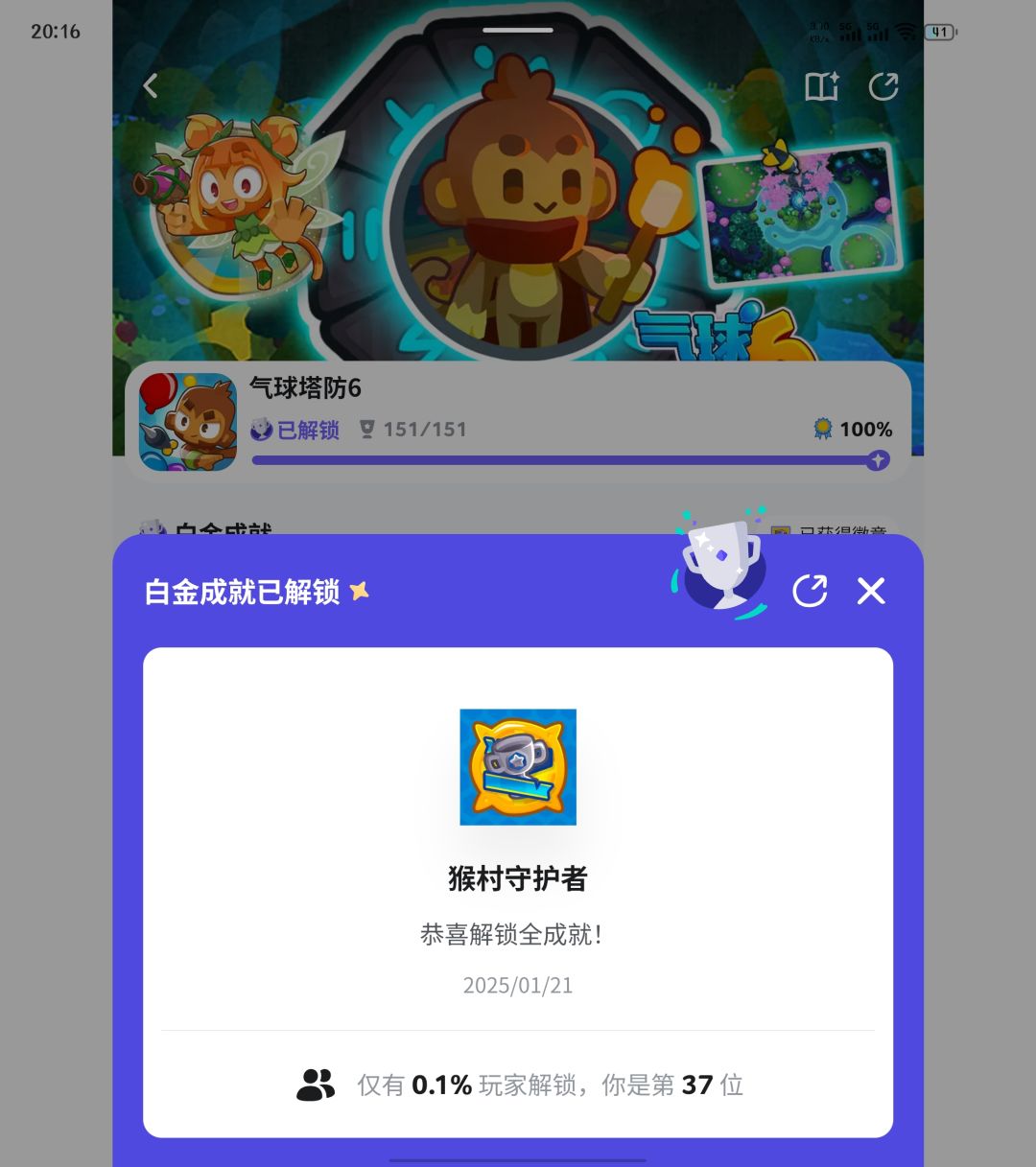This screenshot has width=1036, height=1167.
Task: Tap the gold medal icon beside 100%
Action: [822, 429]
